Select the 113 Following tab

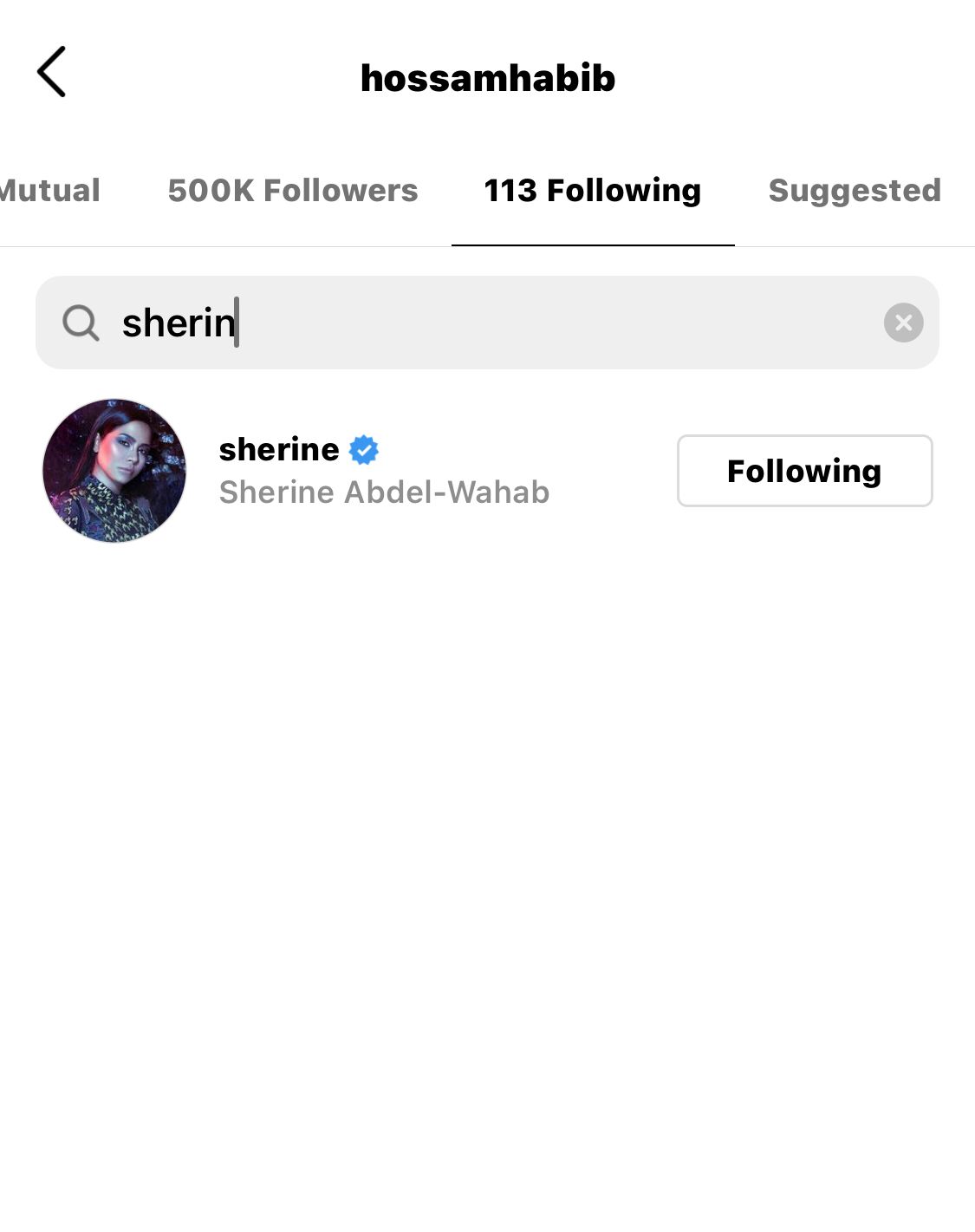point(593,191)
